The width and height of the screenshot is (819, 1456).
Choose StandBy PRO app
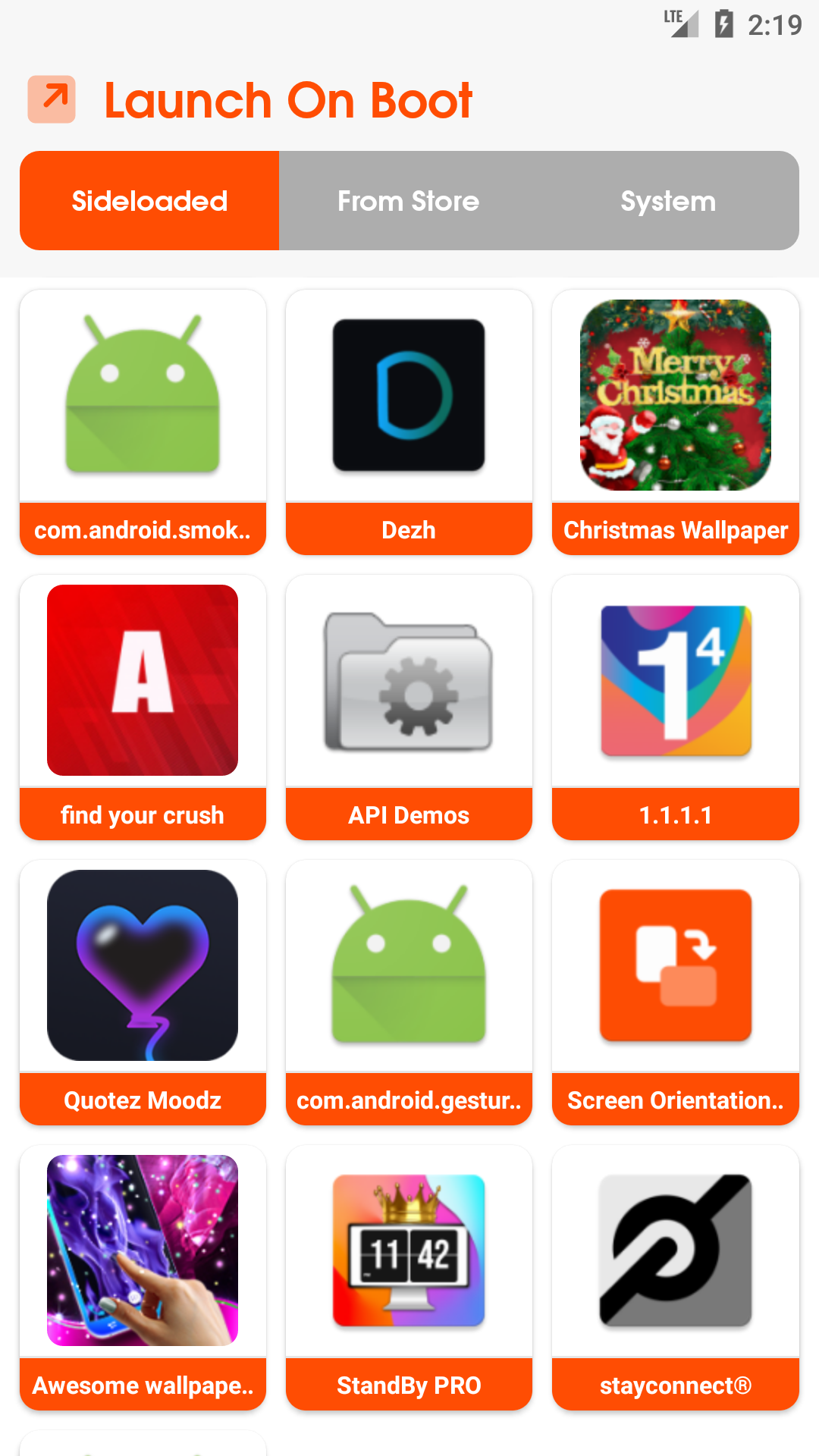click(409, 1277)
